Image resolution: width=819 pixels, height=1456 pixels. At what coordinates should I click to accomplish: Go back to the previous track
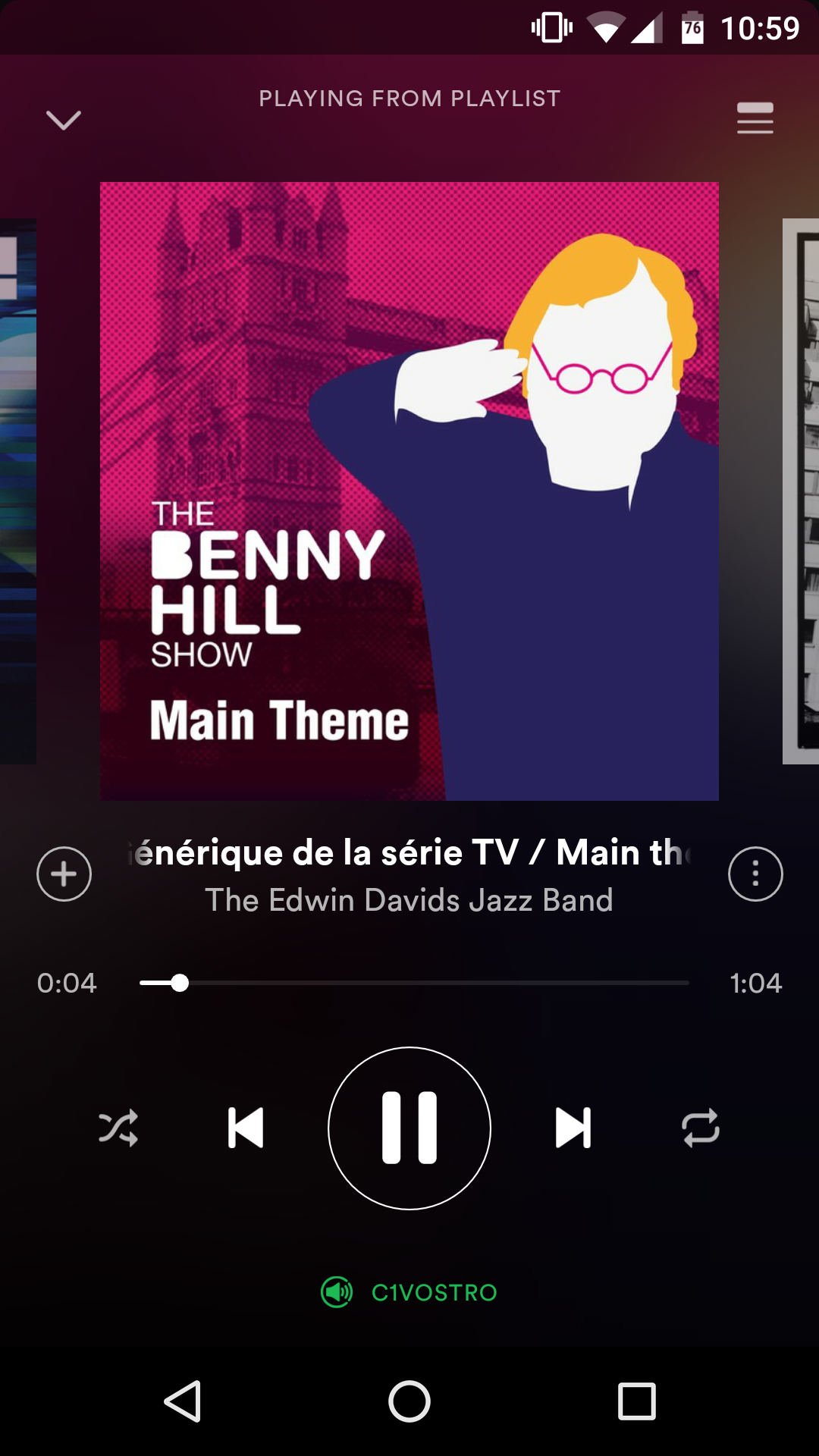[246, 1128]
